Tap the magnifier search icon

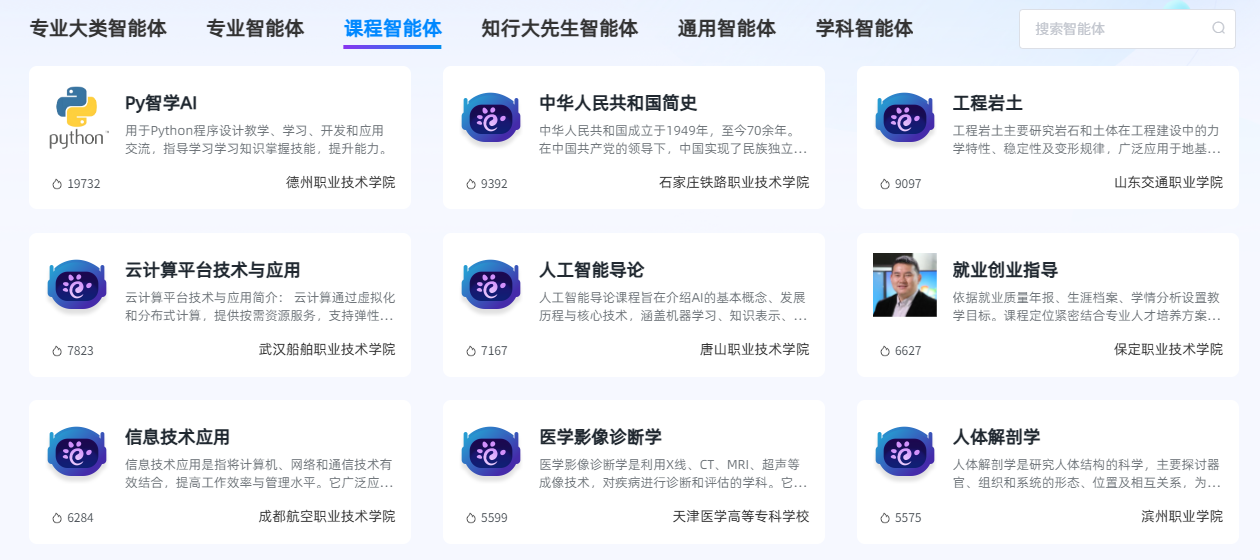1218,28
